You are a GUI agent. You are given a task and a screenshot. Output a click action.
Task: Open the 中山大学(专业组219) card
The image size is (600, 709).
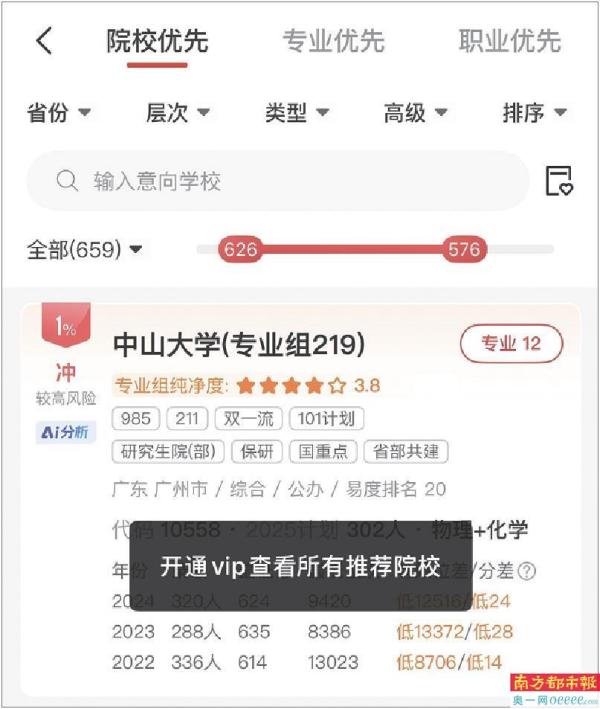239,345
